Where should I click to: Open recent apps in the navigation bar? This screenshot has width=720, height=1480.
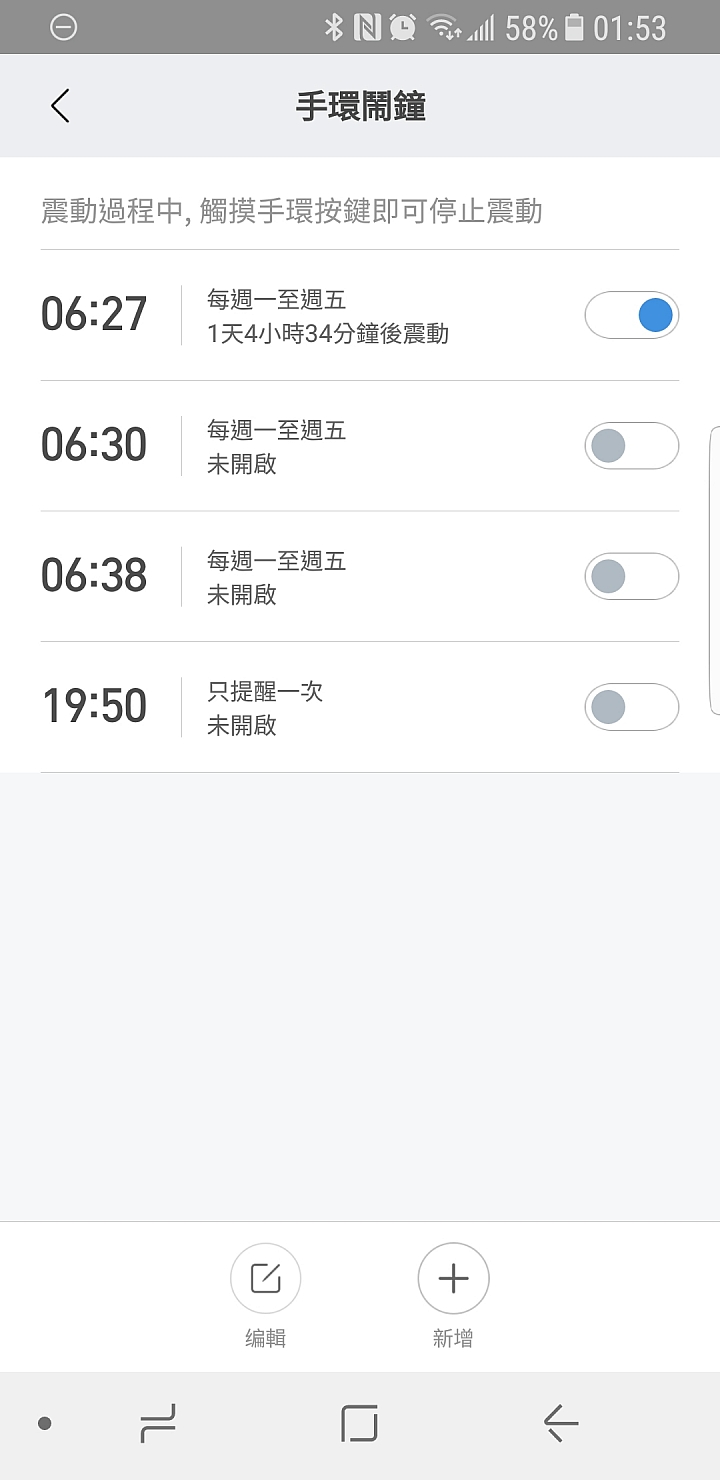click(158, 1423)
